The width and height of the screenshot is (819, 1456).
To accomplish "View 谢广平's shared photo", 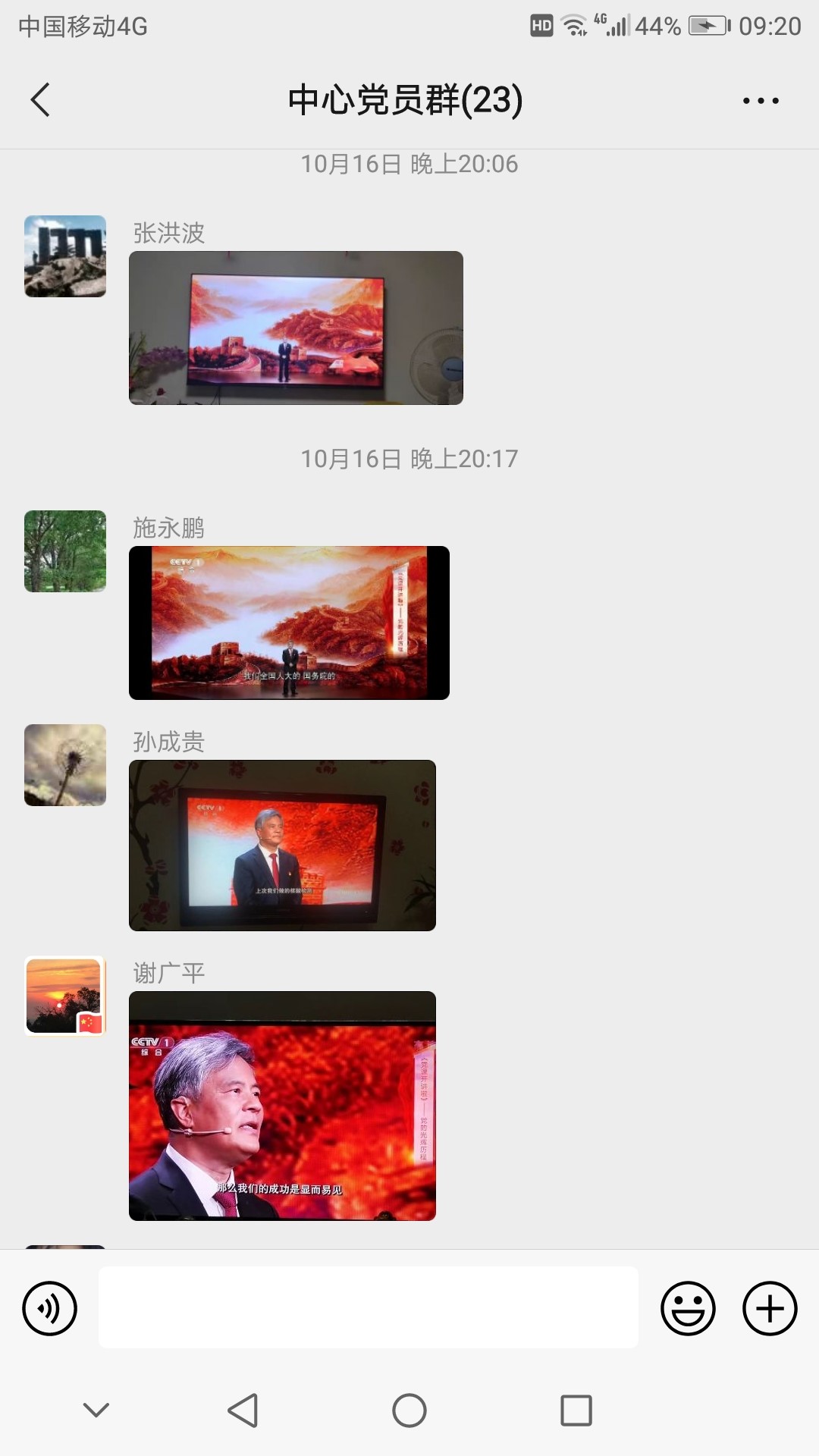I will 282,1106.
